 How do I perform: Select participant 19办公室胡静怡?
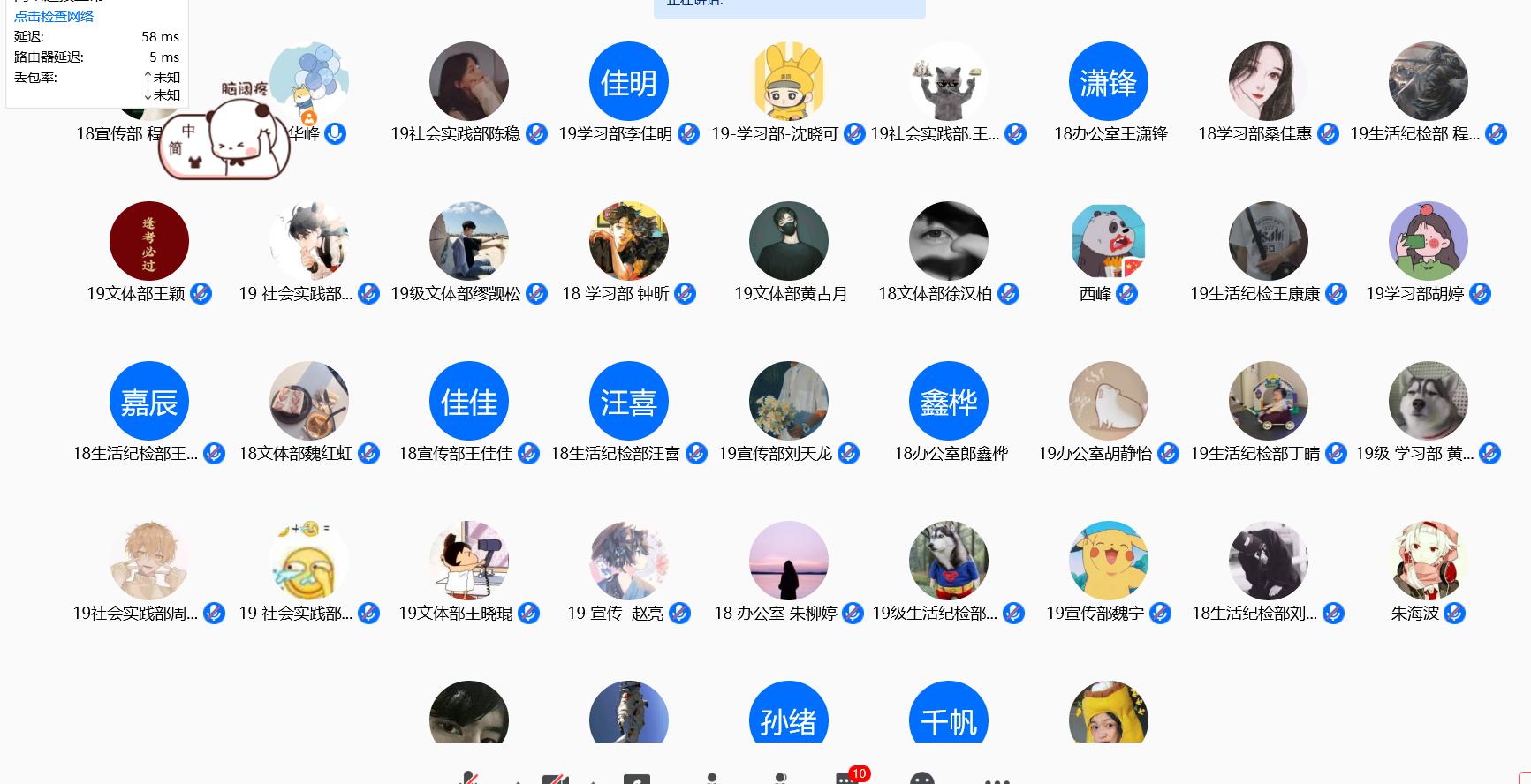coord(1108,402)
